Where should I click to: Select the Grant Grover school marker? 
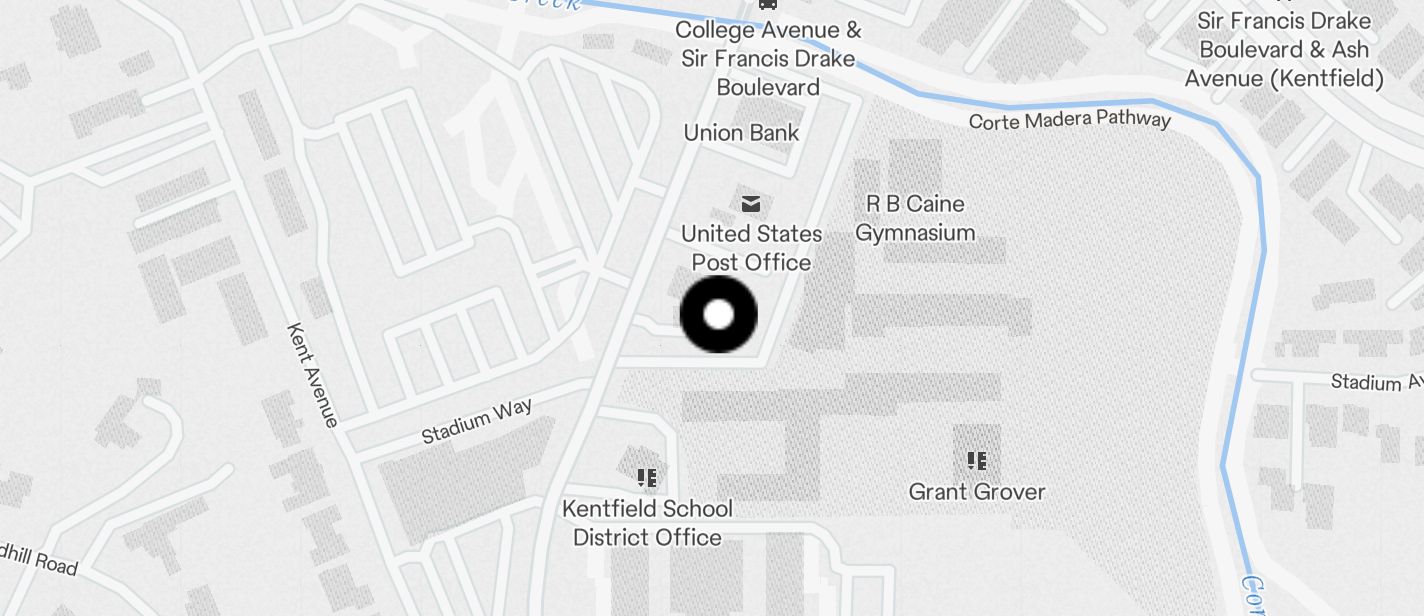(x=977, y=461)
